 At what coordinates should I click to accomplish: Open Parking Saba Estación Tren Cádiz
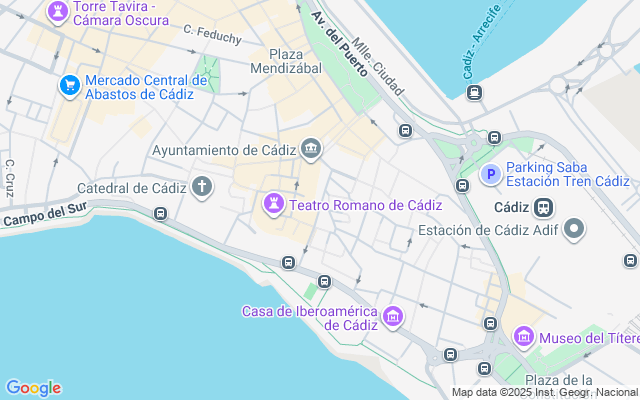490,175
